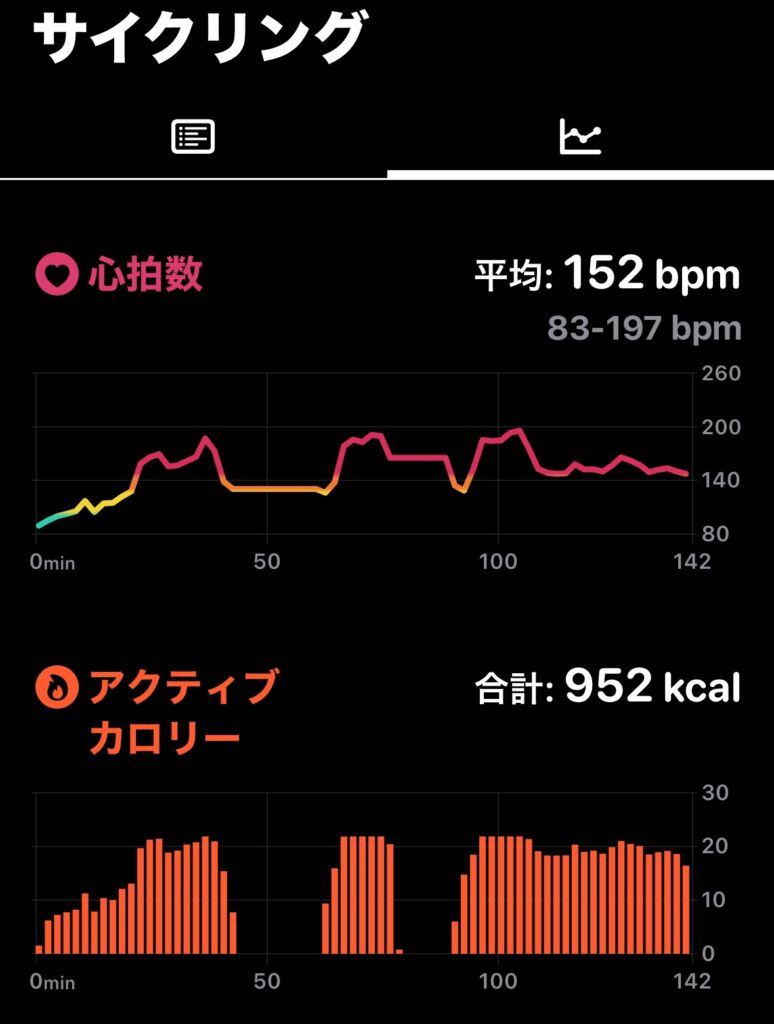Switch to the workout summary list tab
This screenshot has width=774, height=1024.
click(x=193, y=137)
